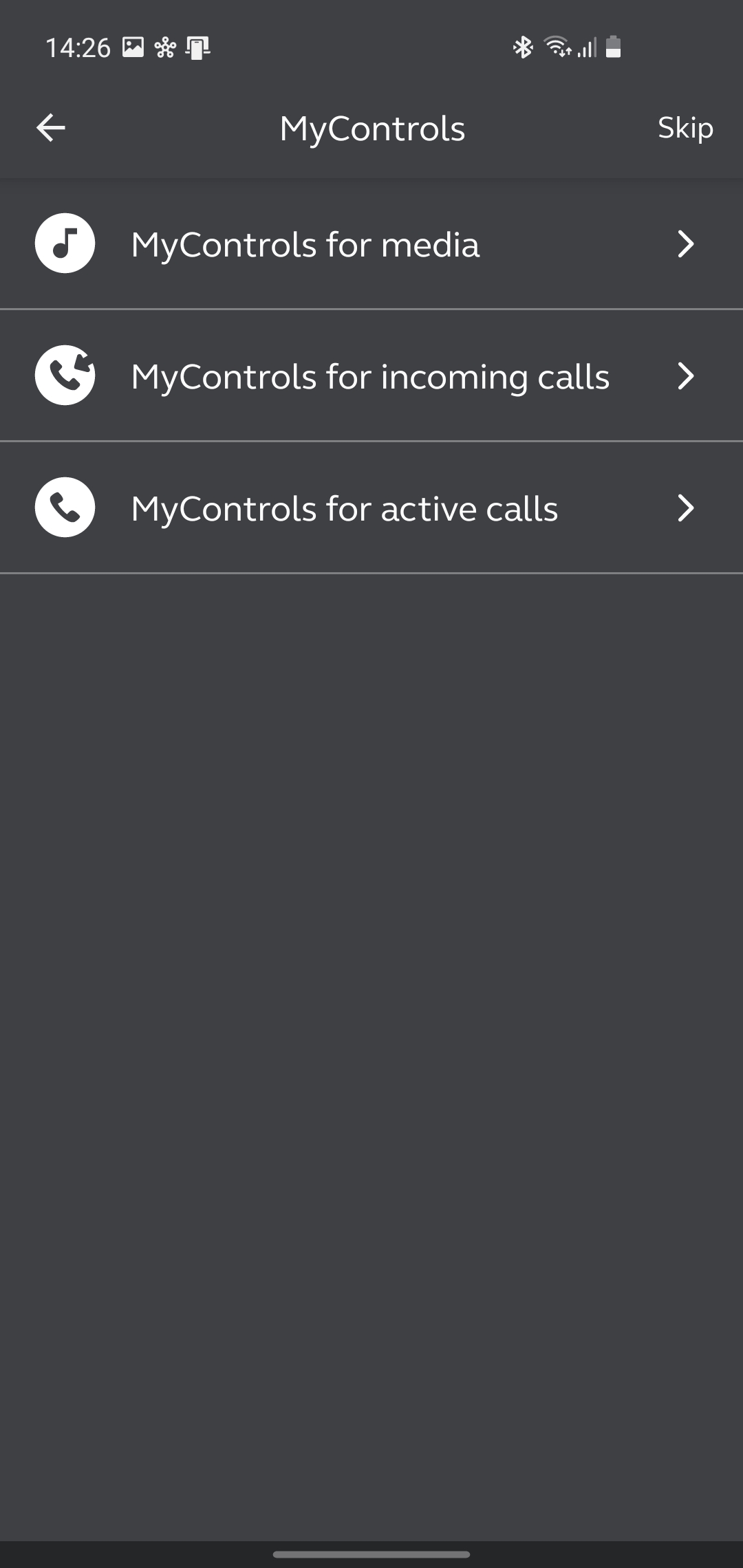Open MyControls for incoming calls
The height and width of the screenshot is (1568, 743).
[x=371, y=375]
